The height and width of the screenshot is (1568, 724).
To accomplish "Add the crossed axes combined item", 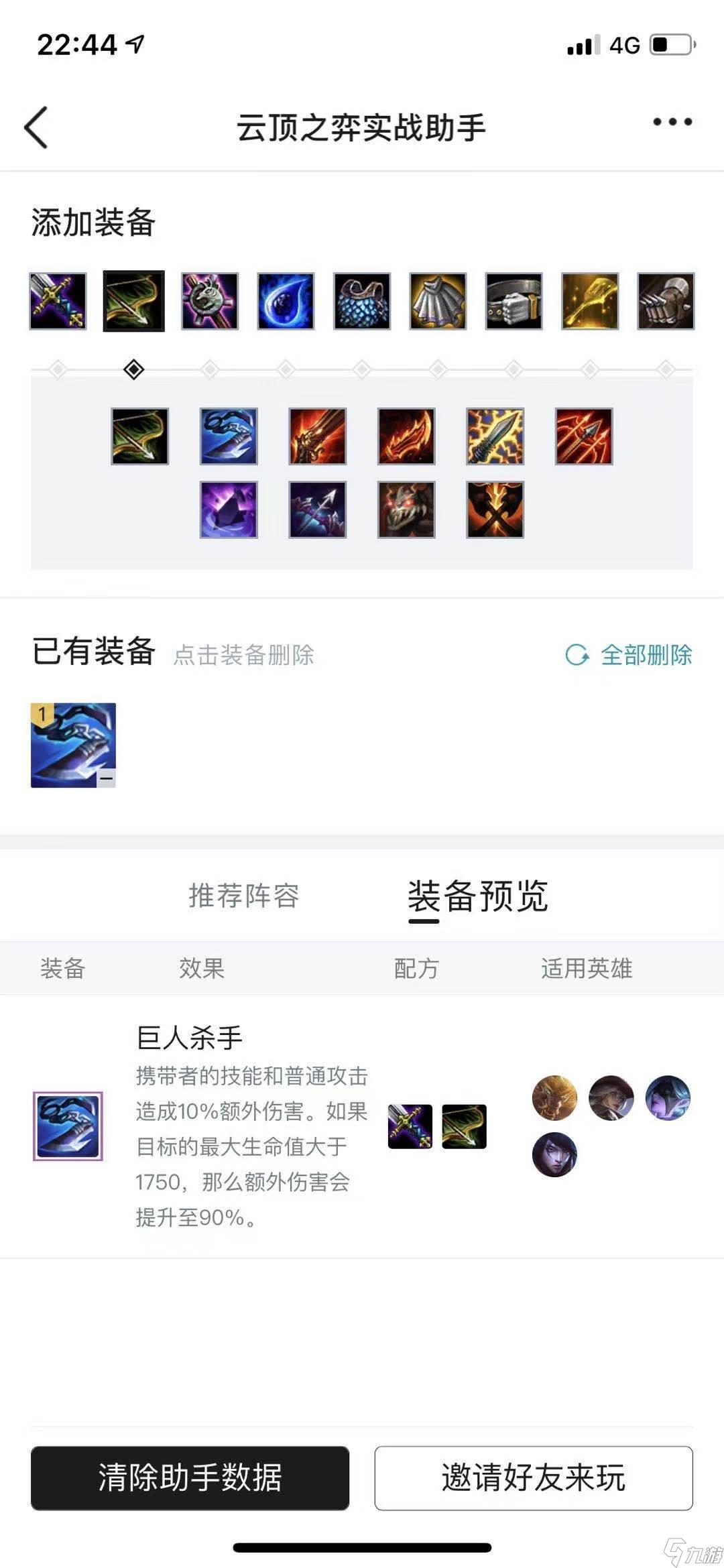I will point(495,509).
